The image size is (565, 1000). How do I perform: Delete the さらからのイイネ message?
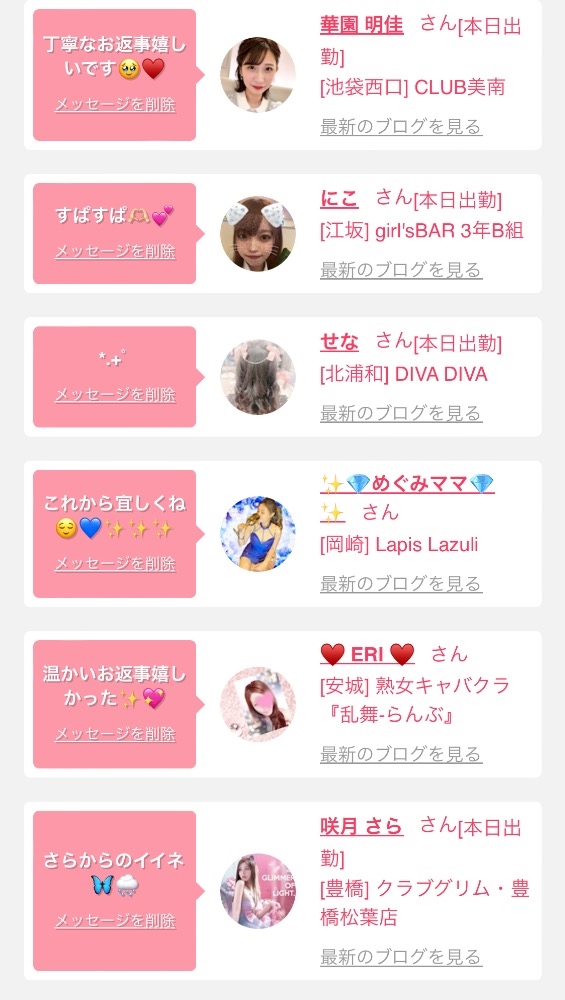[115, 921]
